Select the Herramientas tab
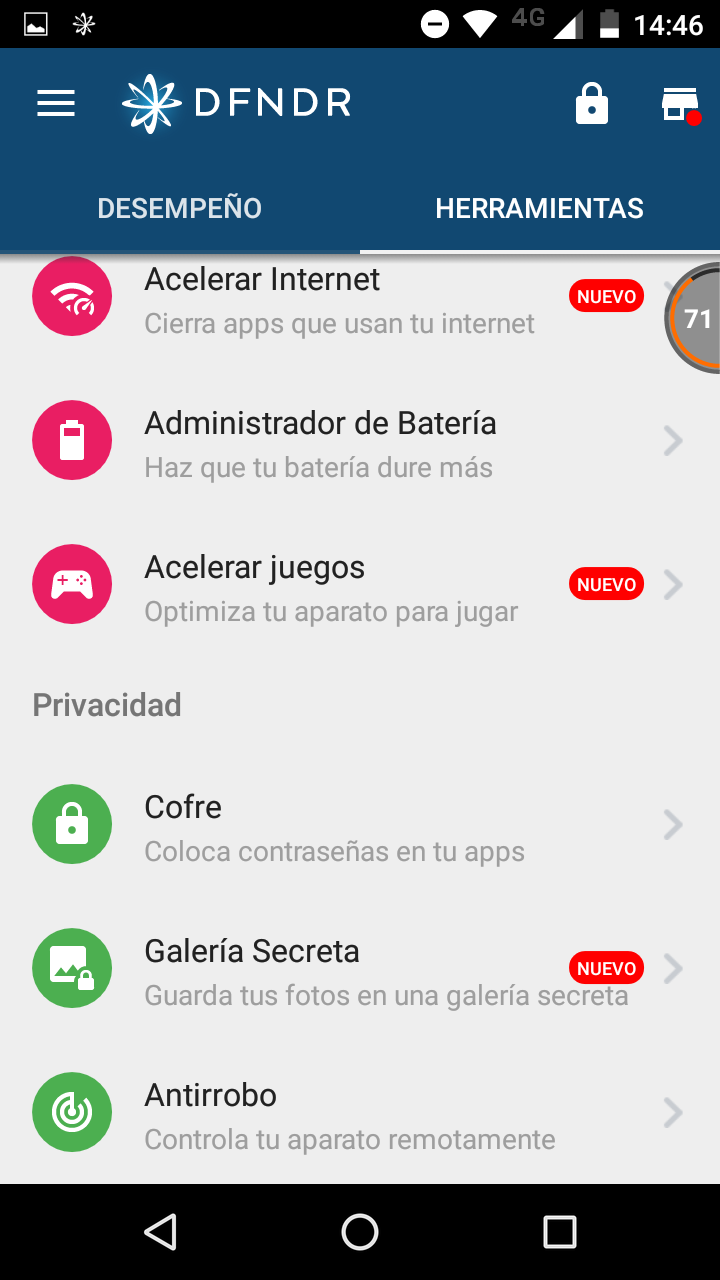This screenshot has width=720, height=1280. click(x=540, y=208)
